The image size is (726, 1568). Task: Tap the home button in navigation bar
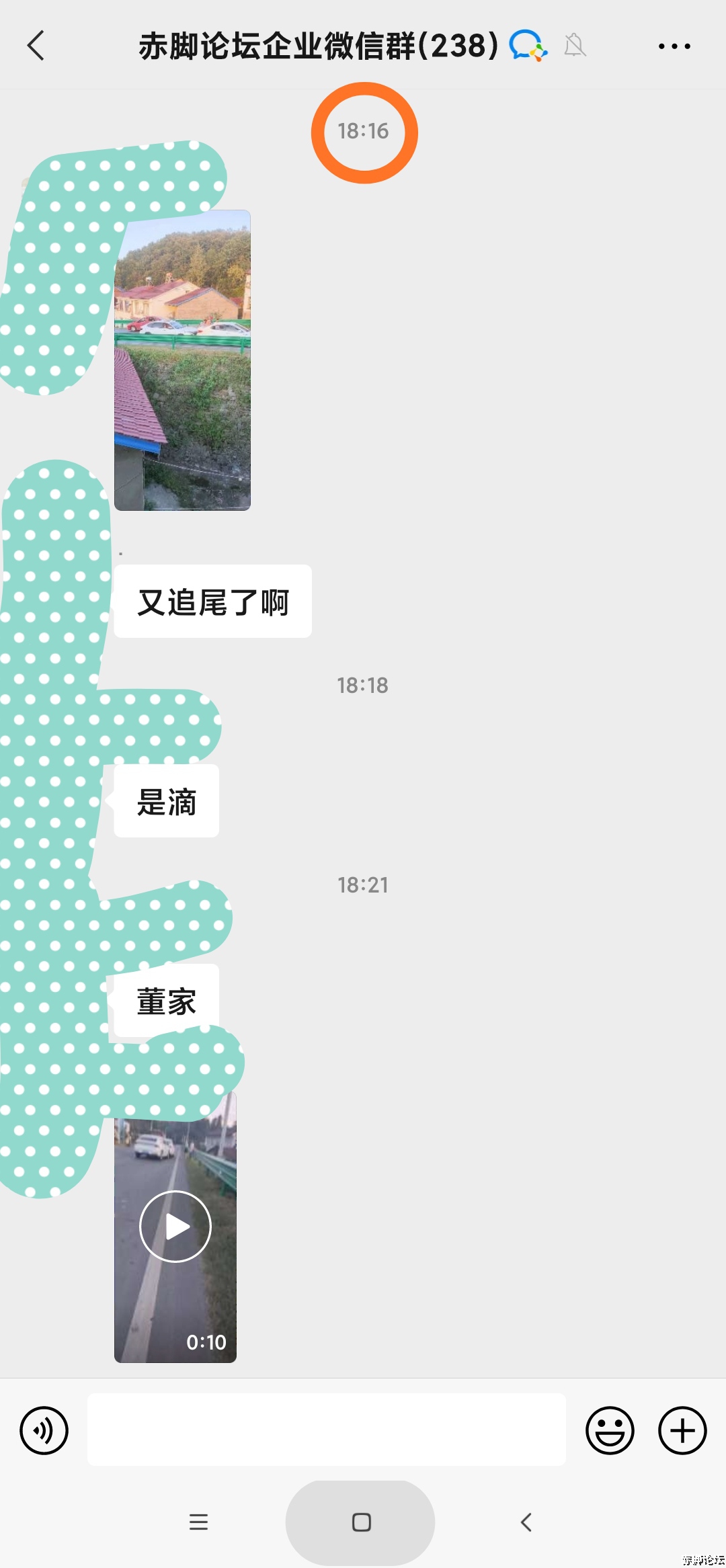tap(361, 1522)
